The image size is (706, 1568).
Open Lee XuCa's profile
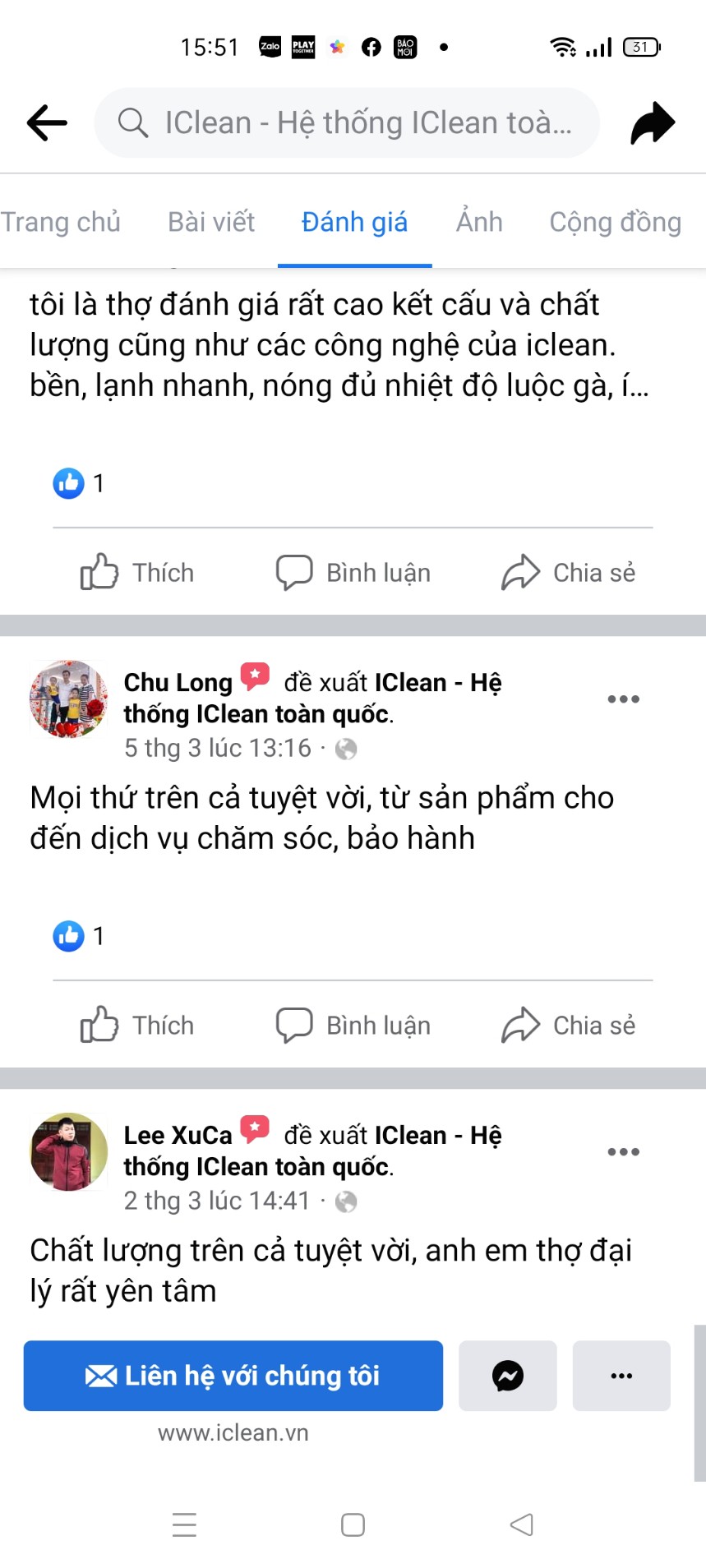pyautogui.click(x=178, y=1135)
